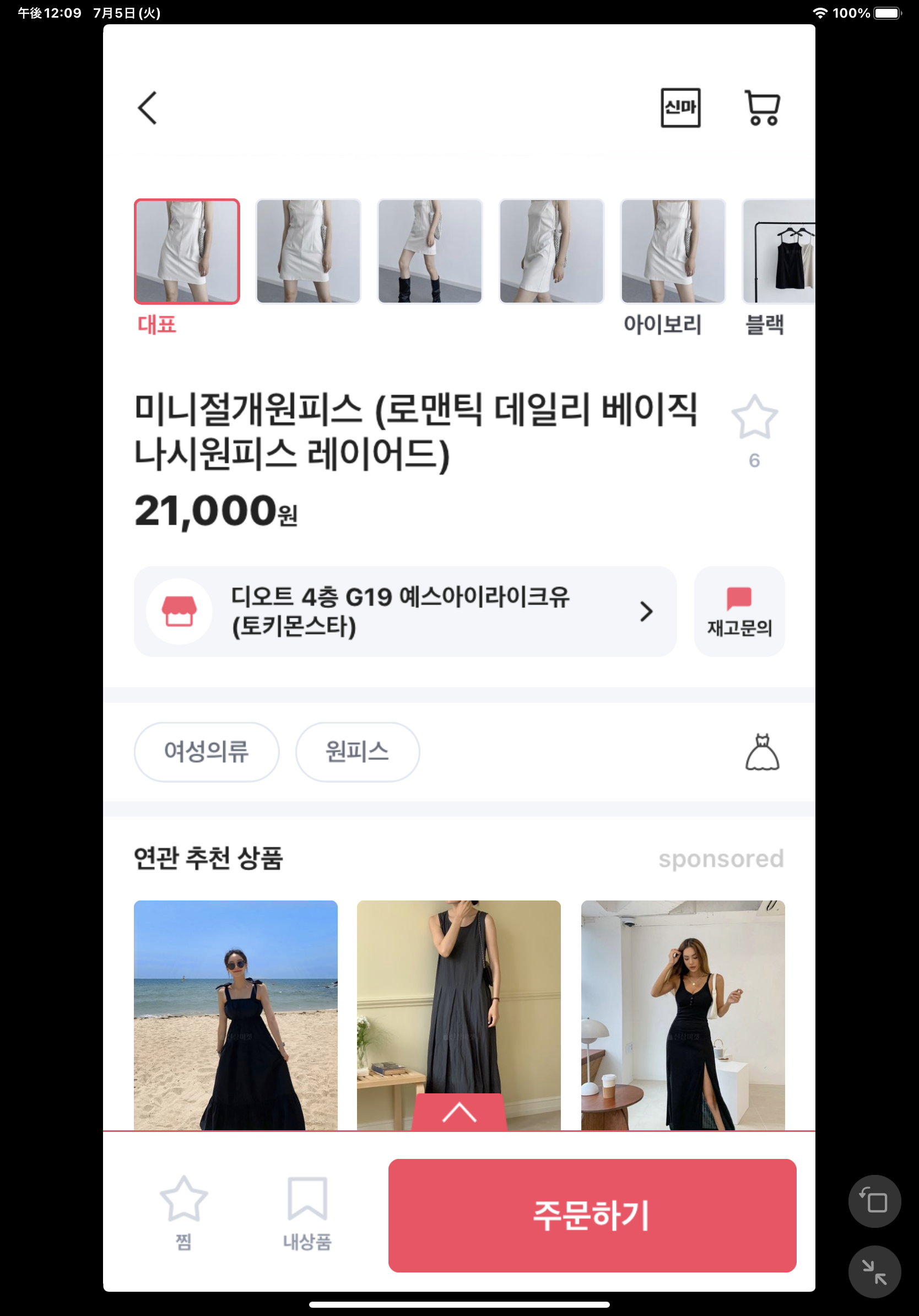Open the recommended slit dress item
919x1316 pixels.
coord(683,1015)
